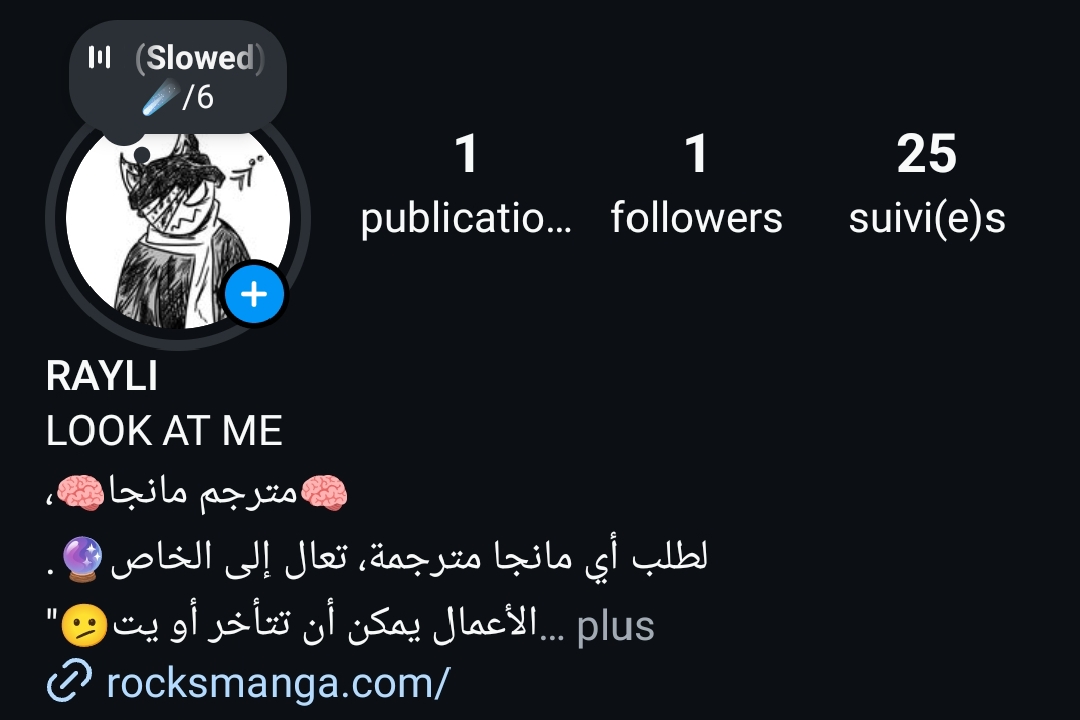
Task: Add a story with the blue plus
Action: pos(255,294)
